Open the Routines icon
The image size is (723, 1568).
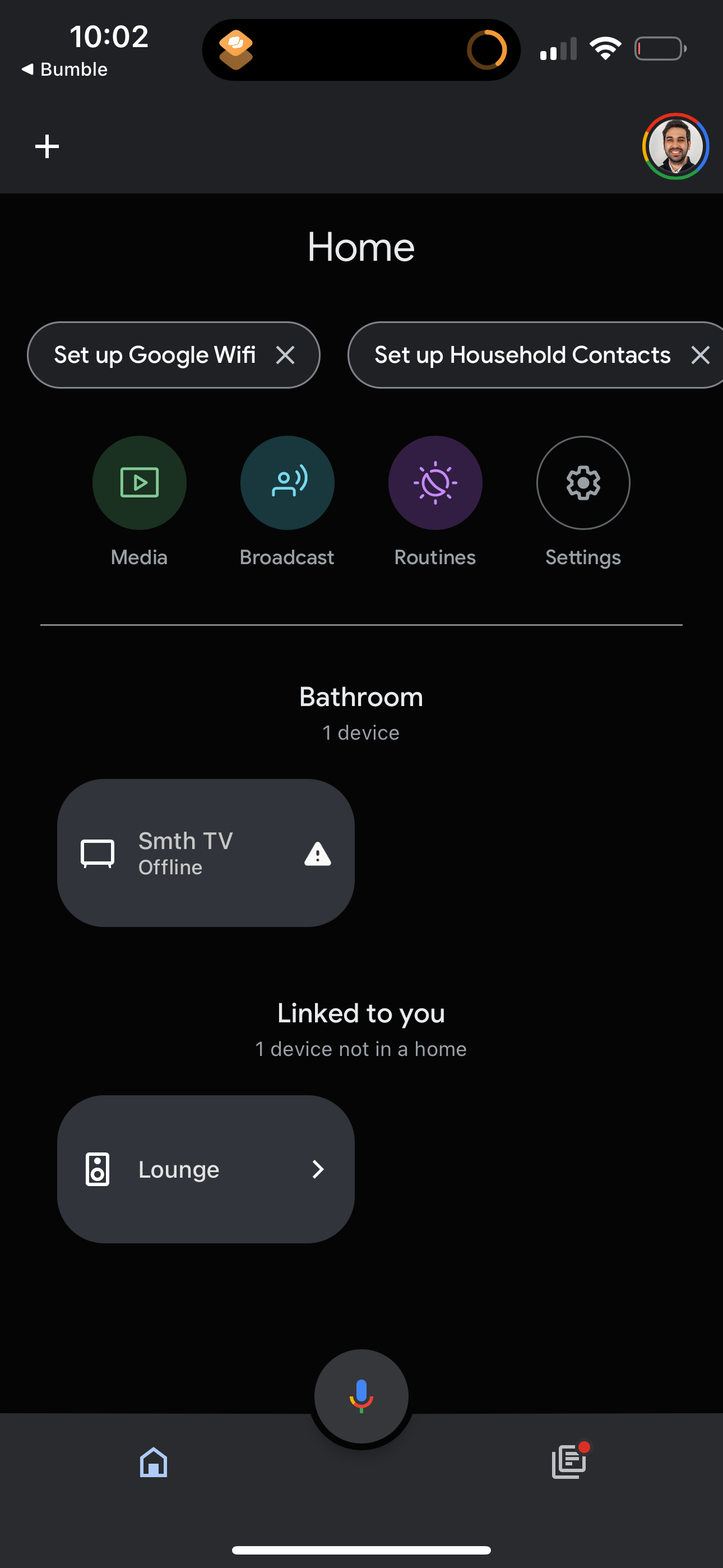click(x=435, y=483)
